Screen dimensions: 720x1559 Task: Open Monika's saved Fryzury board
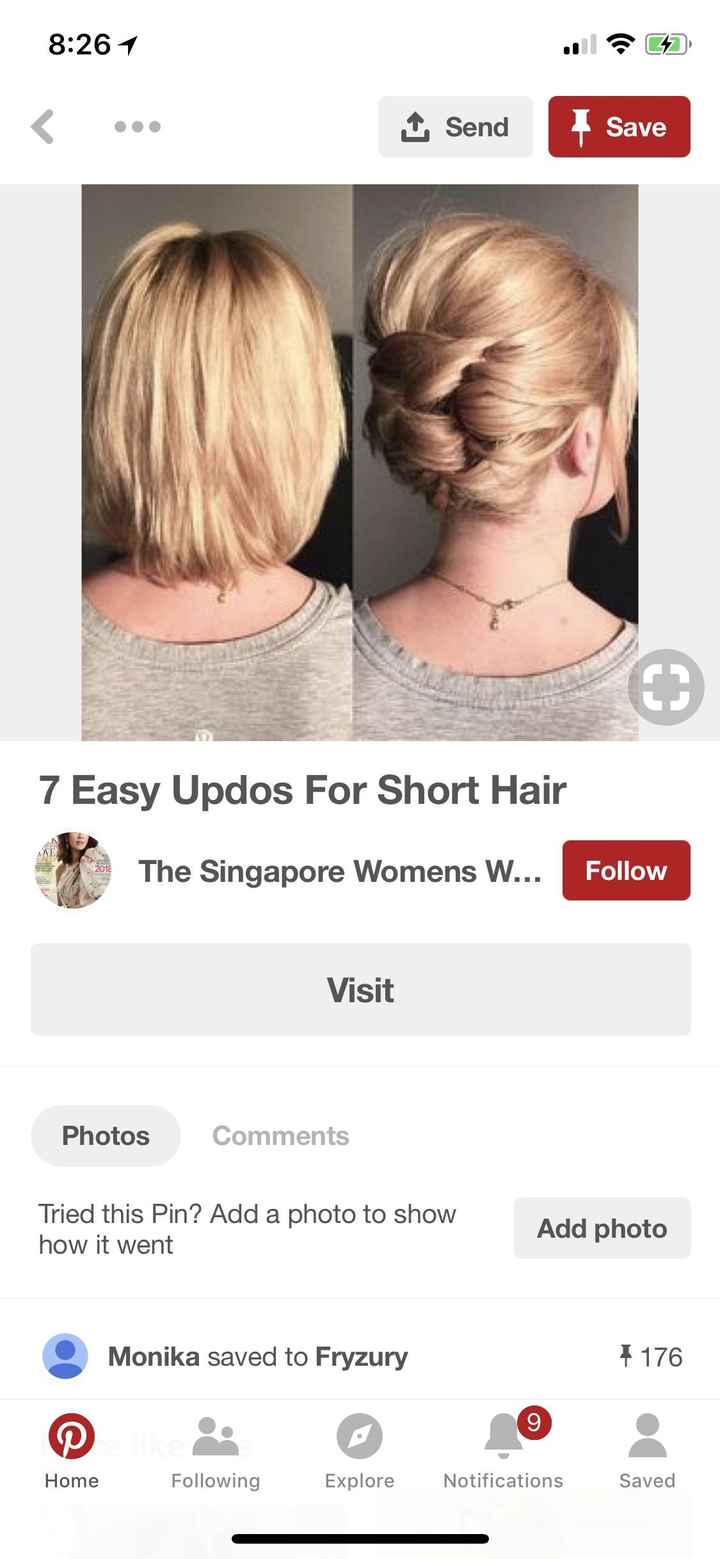361,1357
